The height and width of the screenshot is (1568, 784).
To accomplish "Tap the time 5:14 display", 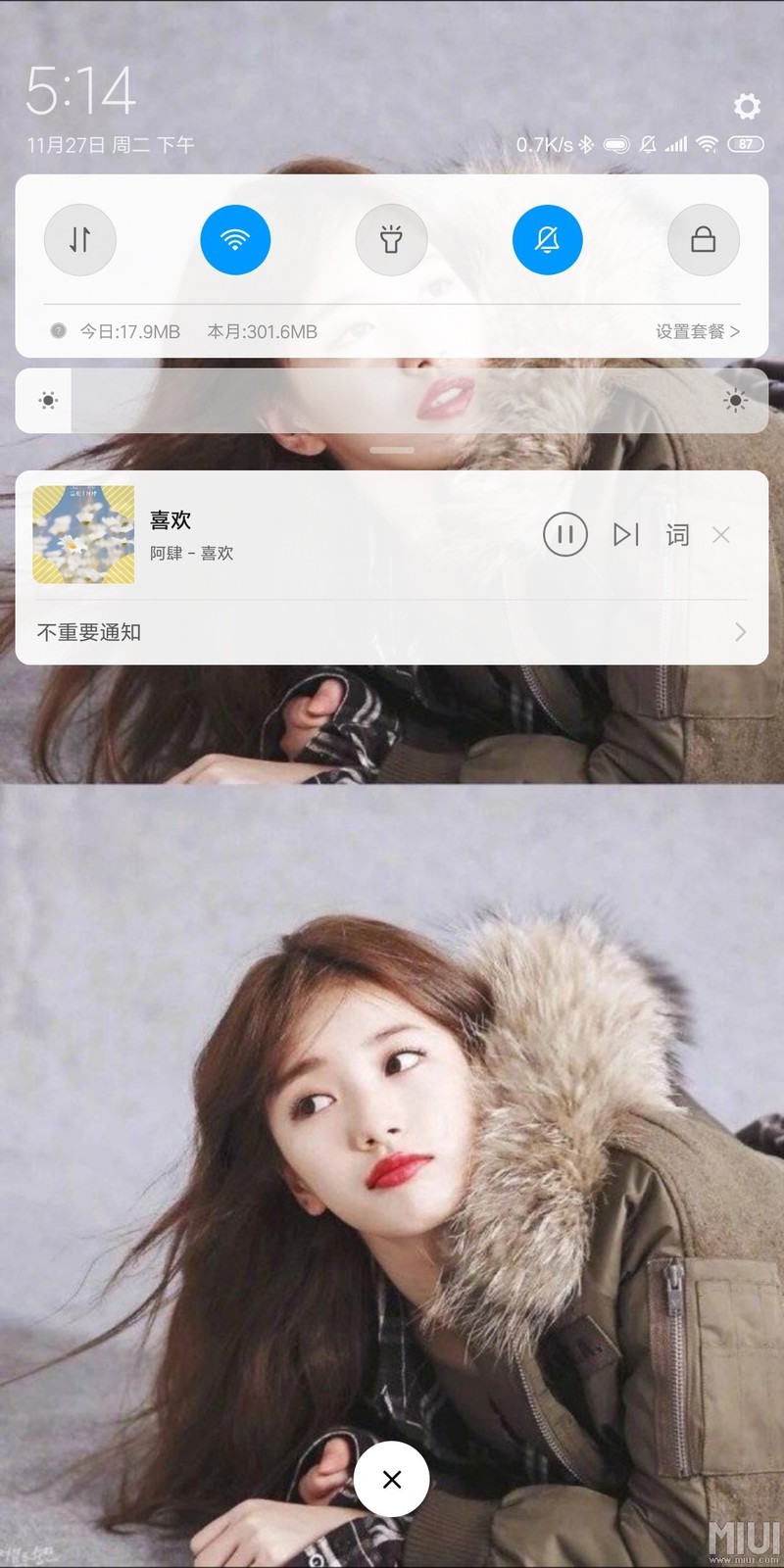I will pos(82,93).
